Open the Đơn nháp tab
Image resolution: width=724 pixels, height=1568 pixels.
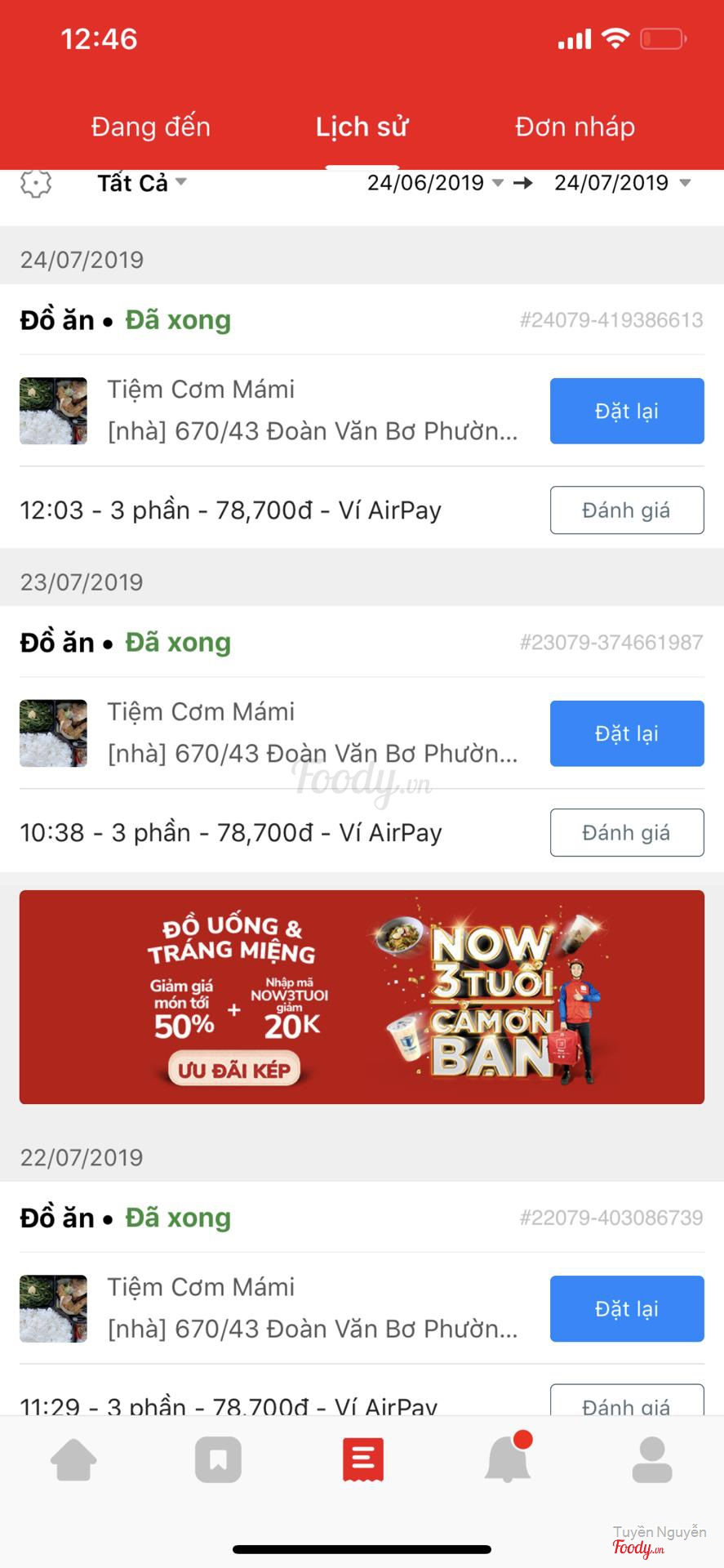pos(575,127)
